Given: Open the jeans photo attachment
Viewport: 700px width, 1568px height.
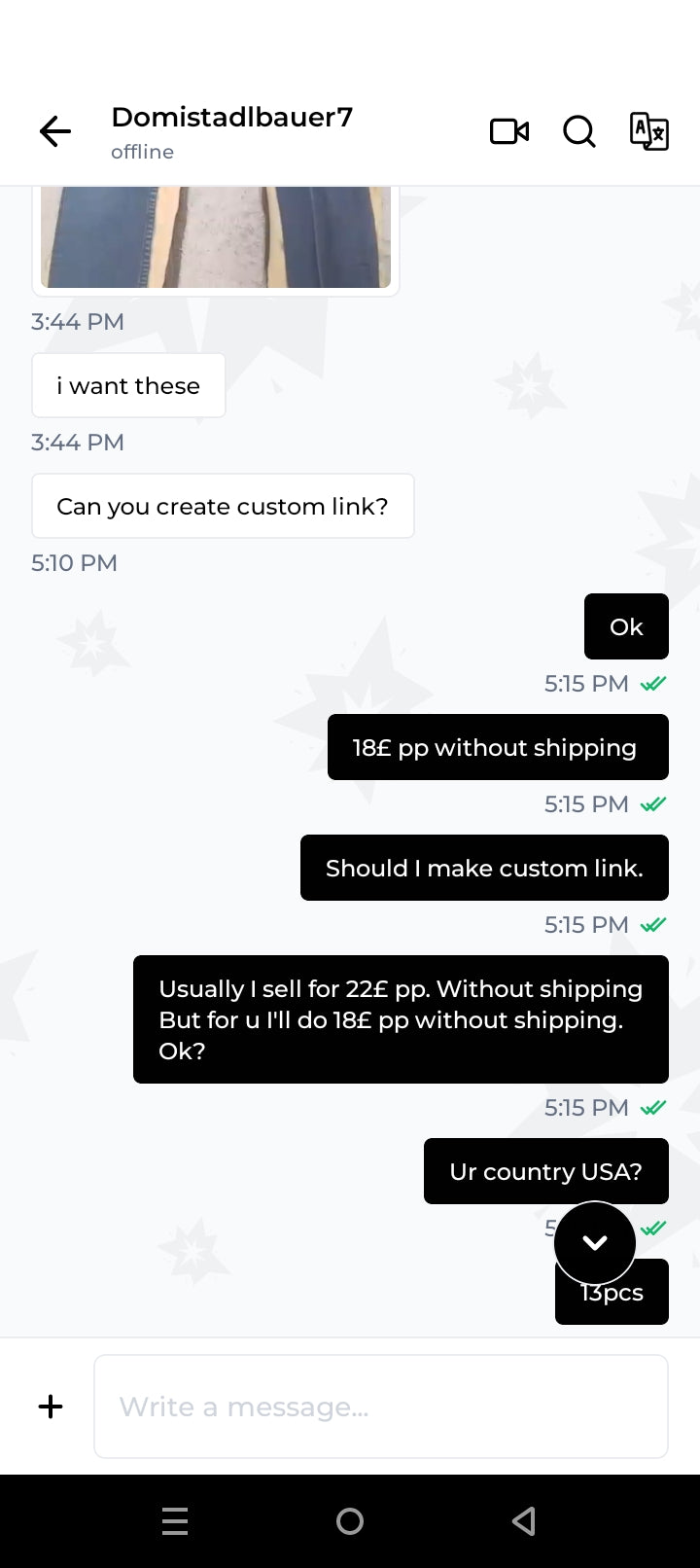Looking at the screenshot, I should pyautogui.click(x=216, y=238).
